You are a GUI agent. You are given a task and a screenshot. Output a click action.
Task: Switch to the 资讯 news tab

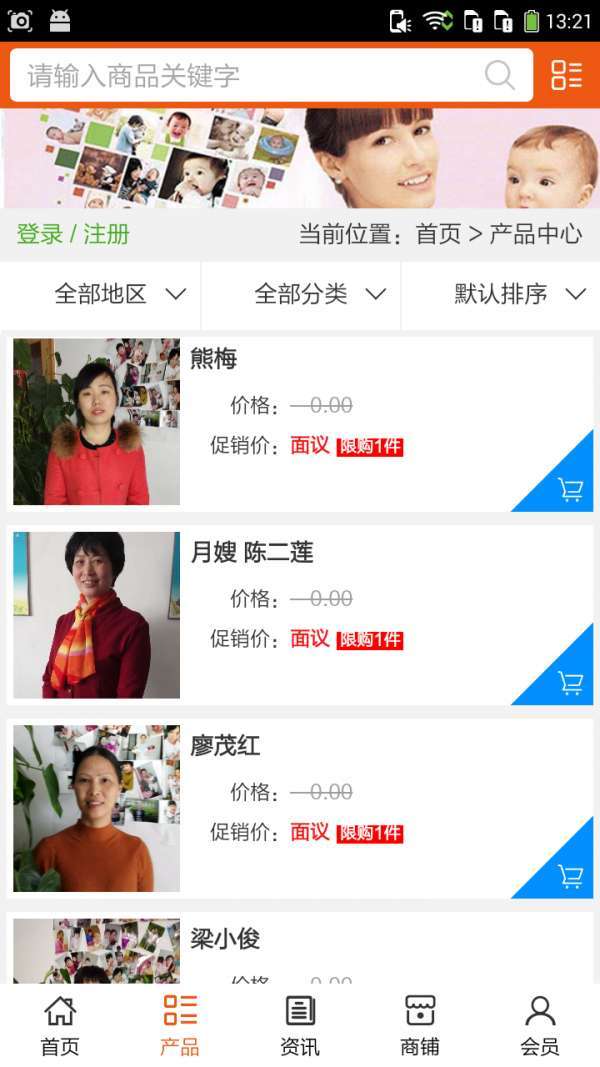[x=300, y=1025]
